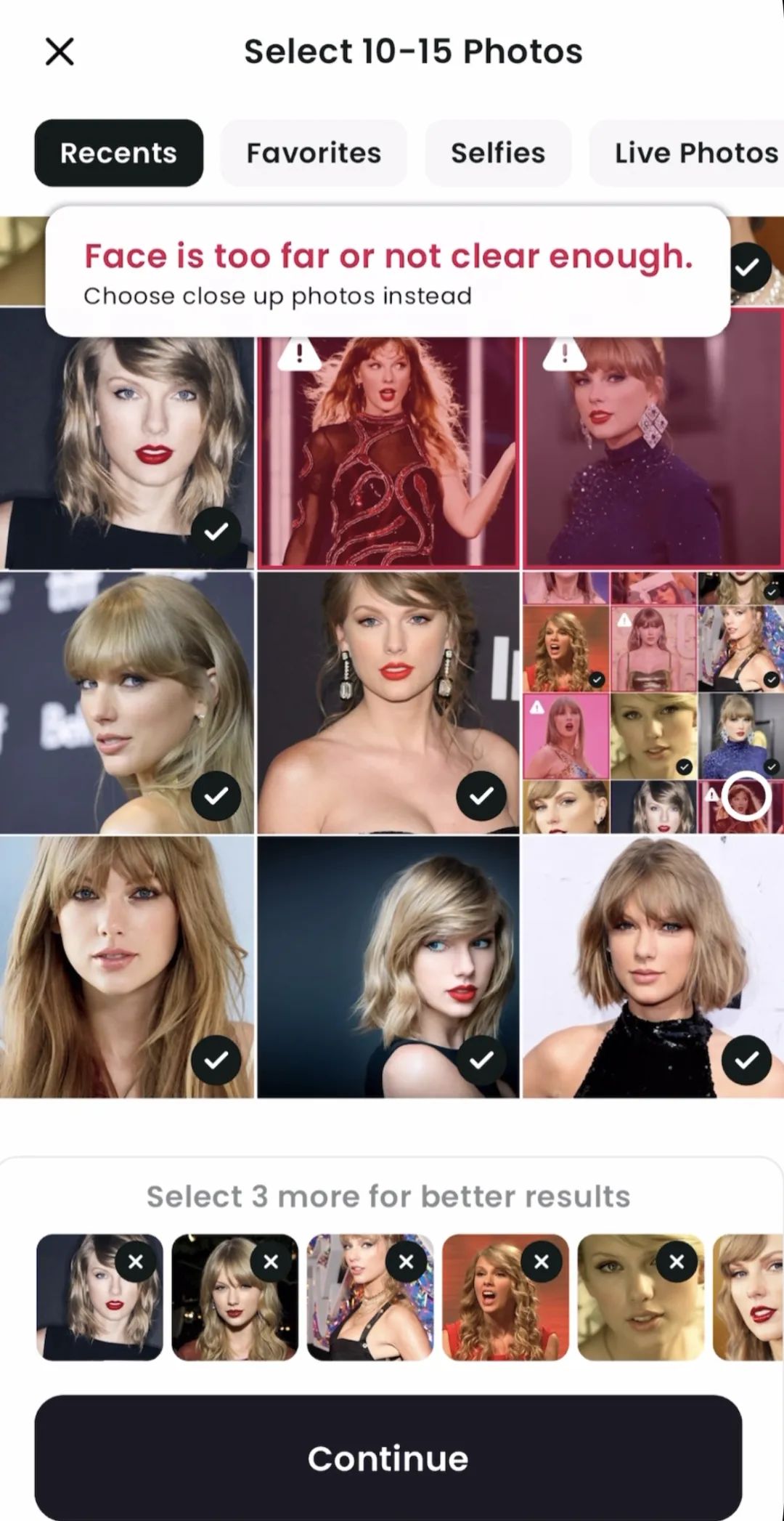The image size is (784, 1521).
Task: Tap the flagged stage photo in red outfit
Action: 388,450
